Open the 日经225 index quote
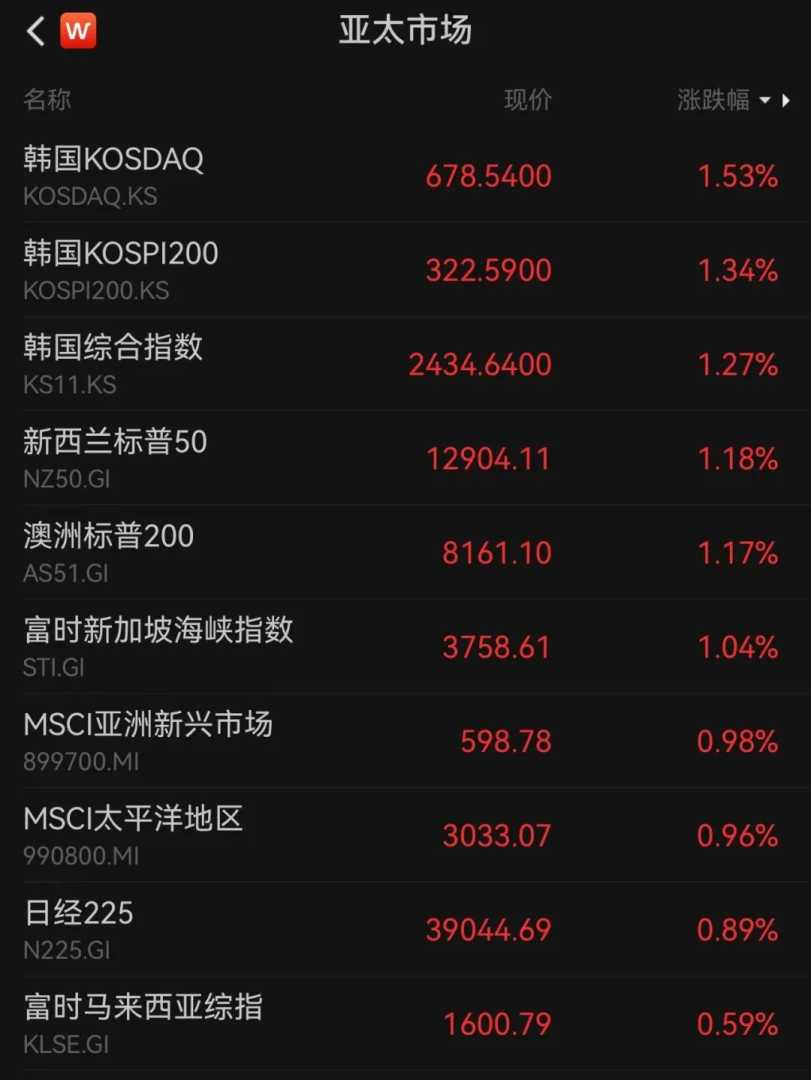The width and height of the screenshot is (811, 1080). (x=405, y=929)
